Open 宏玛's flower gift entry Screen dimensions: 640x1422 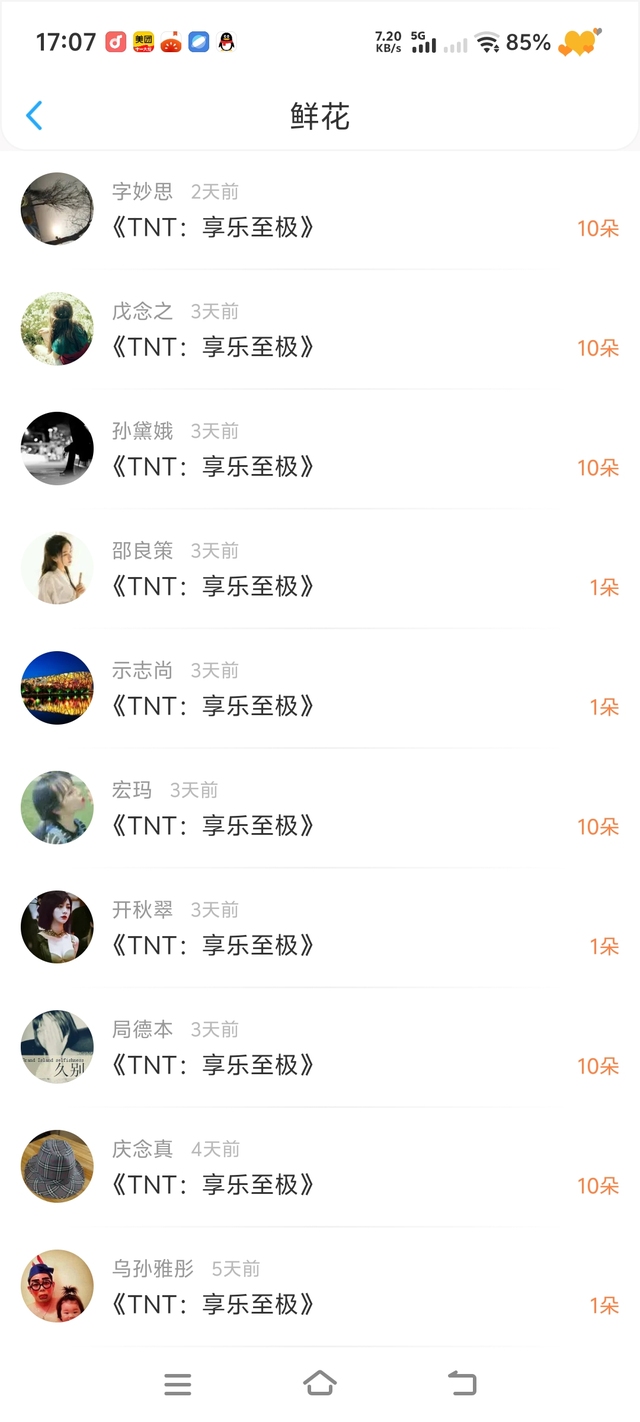pyautogui.click(x=320, y=808)
